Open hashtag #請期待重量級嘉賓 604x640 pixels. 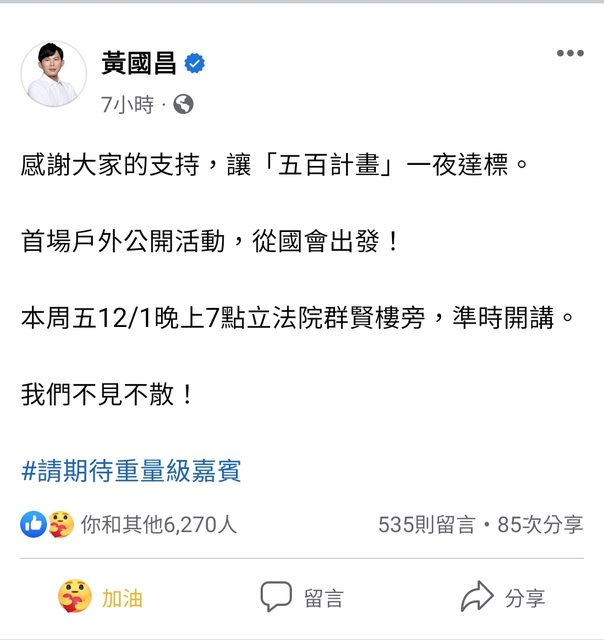[x=131, y=470]
